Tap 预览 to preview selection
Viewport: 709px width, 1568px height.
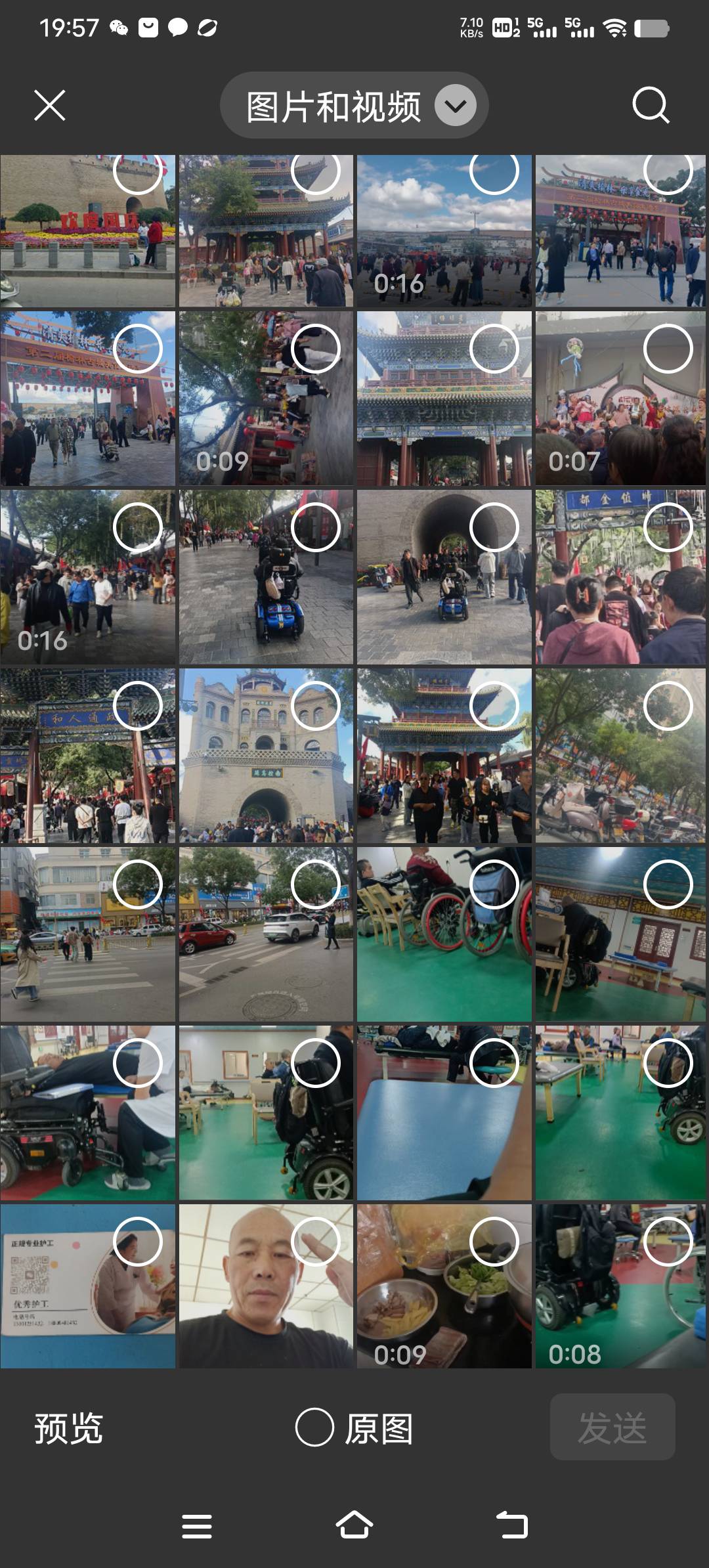pyautogui.click(x=69, y=1428)
